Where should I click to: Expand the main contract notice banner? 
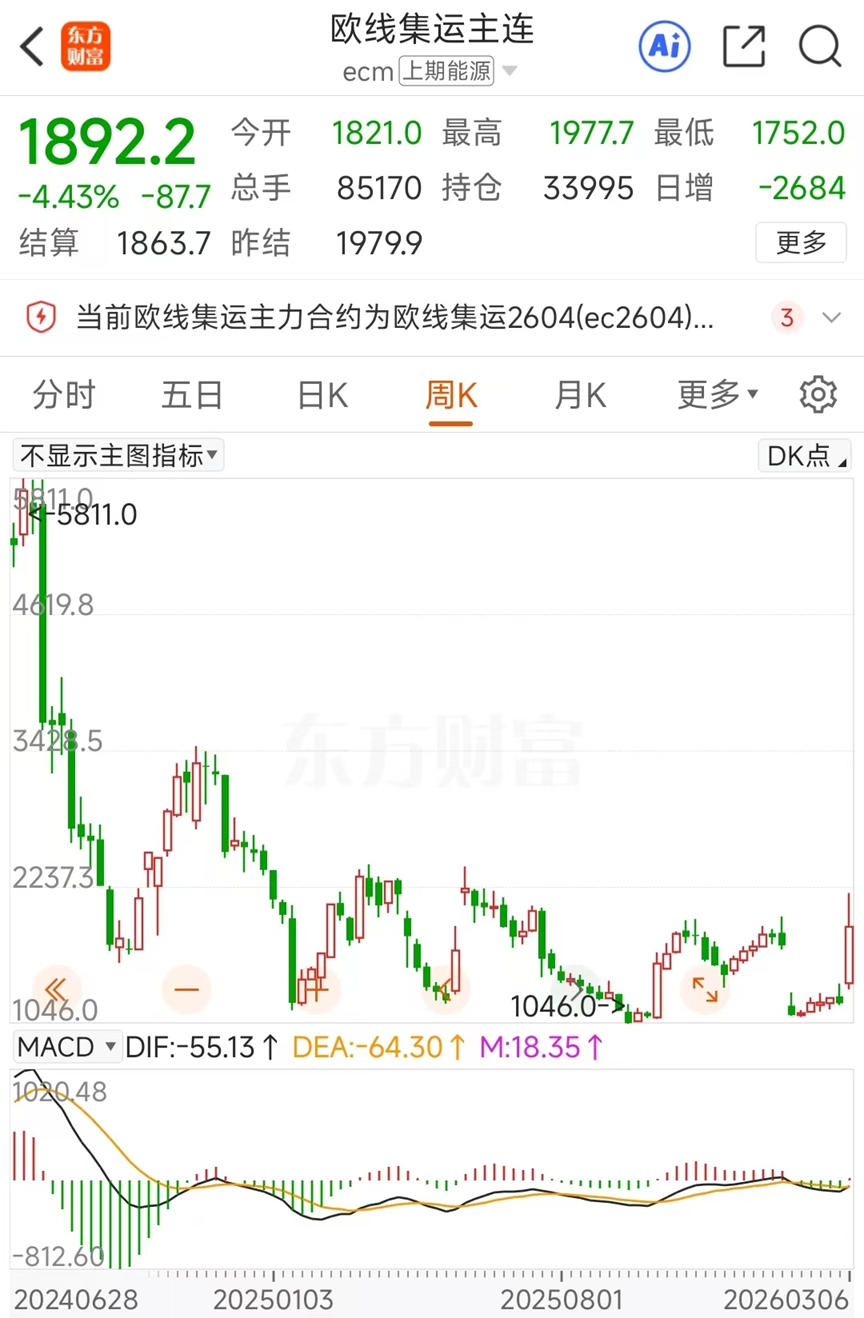831,318
